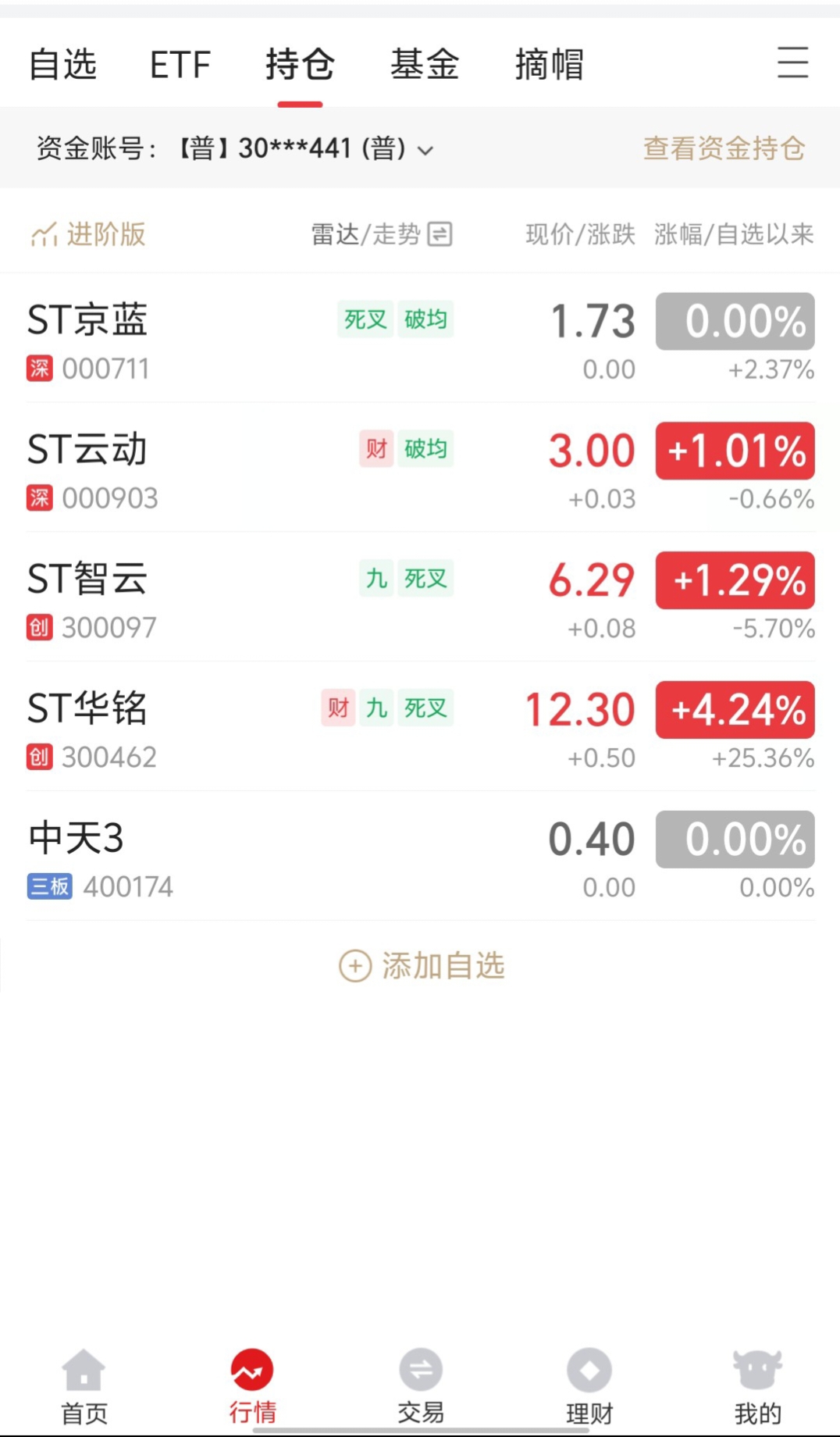Go to the 首页 home tab
The height and width of the screenshot is (1437, 840).
84,1386
